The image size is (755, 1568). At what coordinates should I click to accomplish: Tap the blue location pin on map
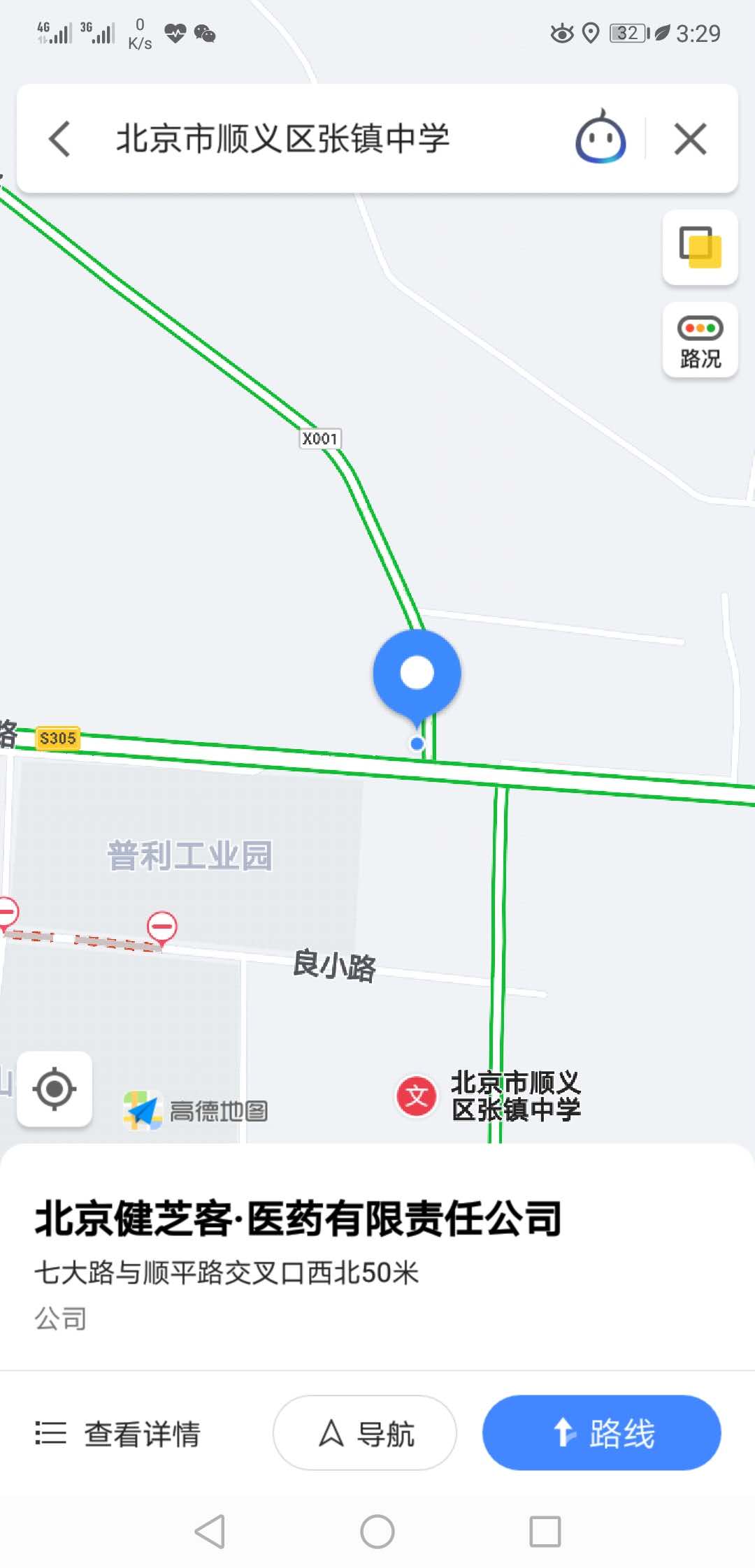417,674
